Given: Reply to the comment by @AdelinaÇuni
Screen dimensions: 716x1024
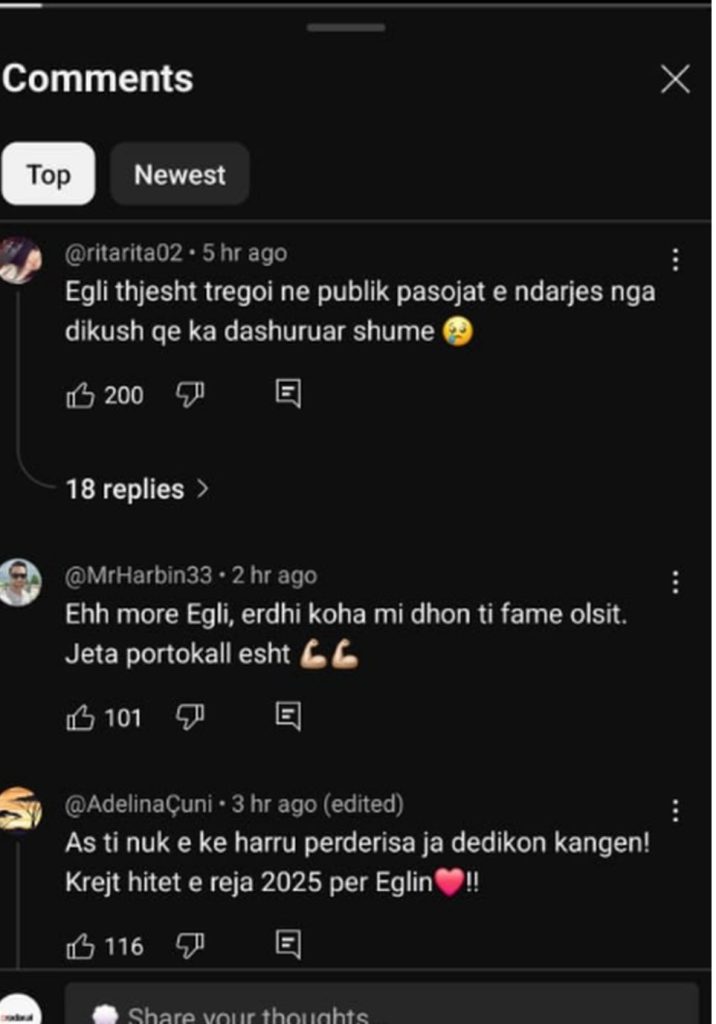Looking at the screenshot, I should (288, 943).
